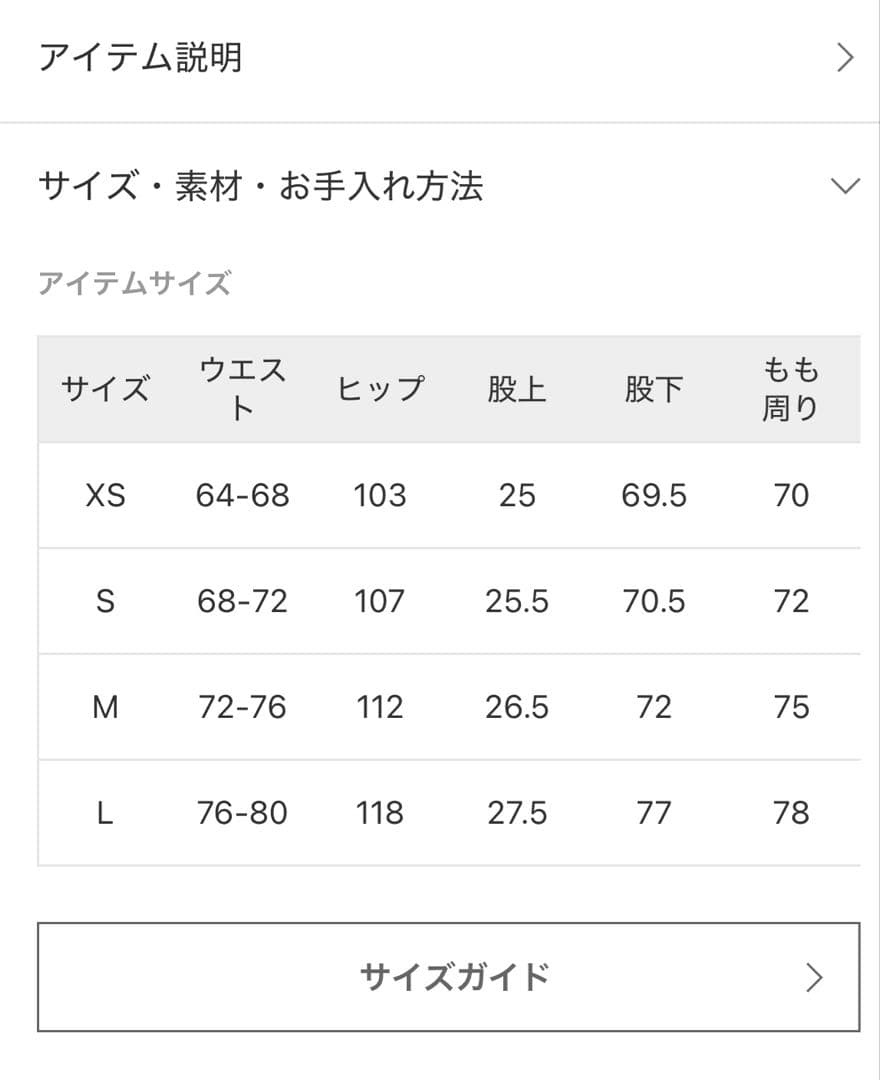Click the ウエスト column header

pyautogui.click(x=243, y=388)
